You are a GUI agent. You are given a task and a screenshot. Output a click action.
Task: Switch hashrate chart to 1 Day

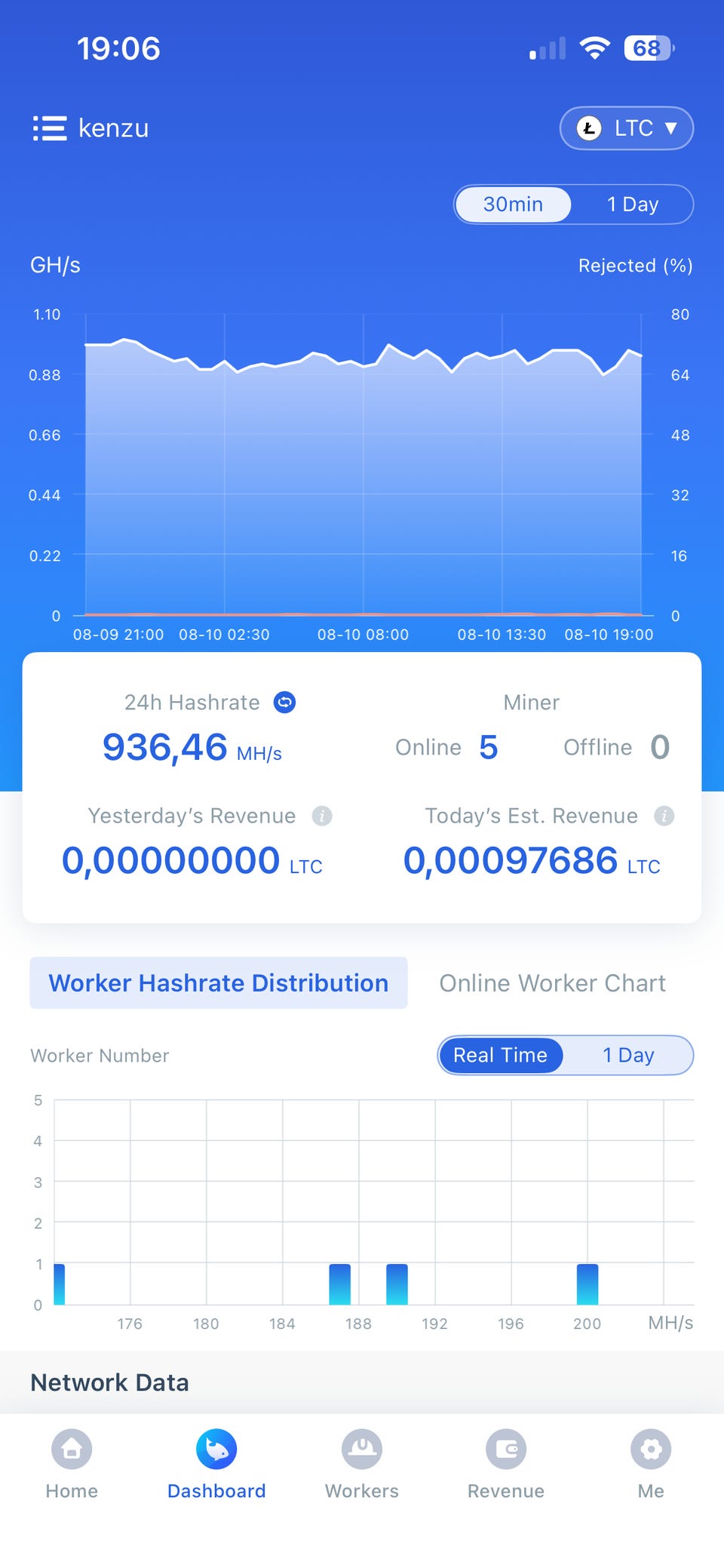click(x=632, y=204)
